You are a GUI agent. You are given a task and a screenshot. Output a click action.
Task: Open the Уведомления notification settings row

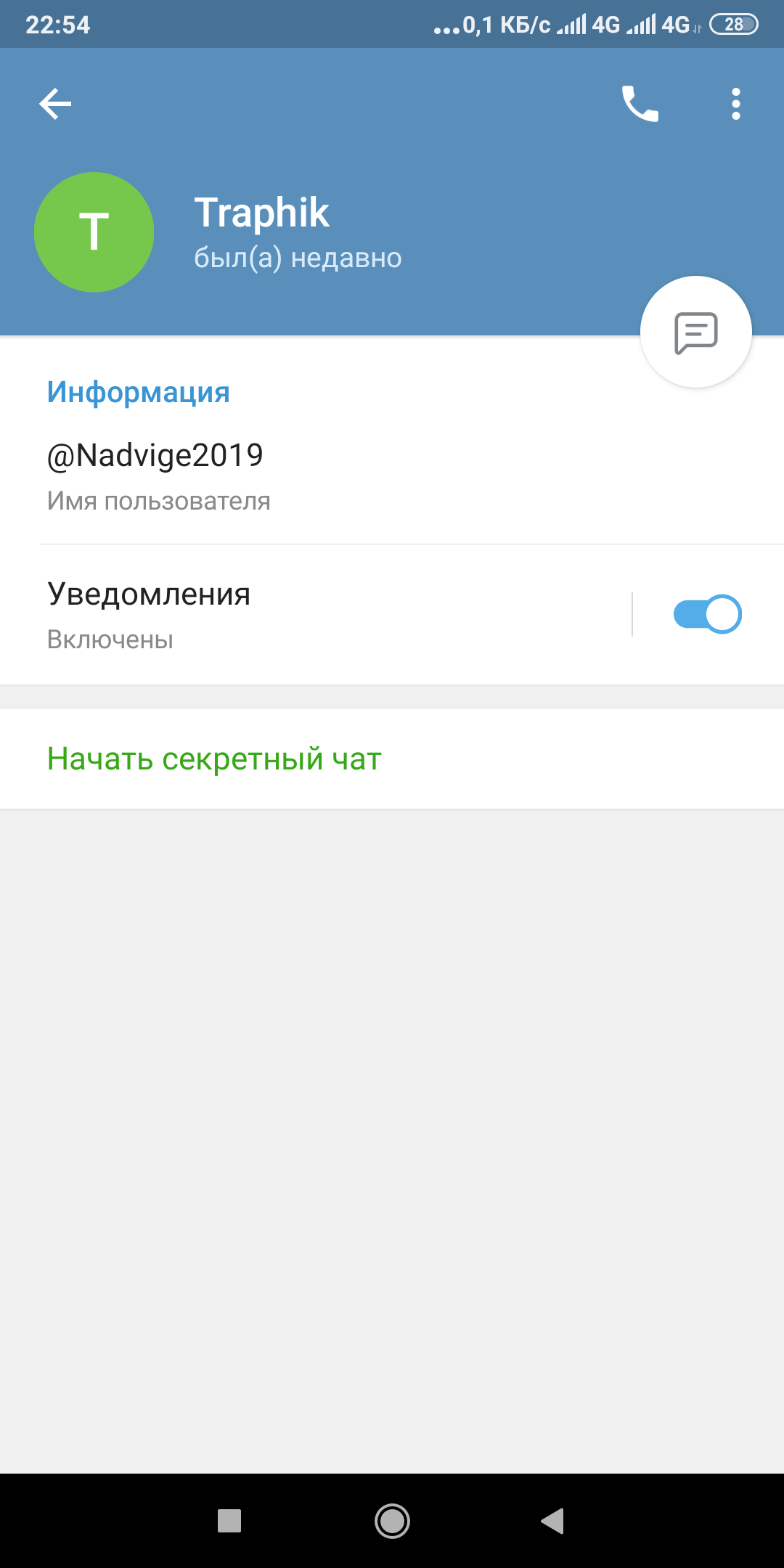pyautogui.click(x=316, y=615)
